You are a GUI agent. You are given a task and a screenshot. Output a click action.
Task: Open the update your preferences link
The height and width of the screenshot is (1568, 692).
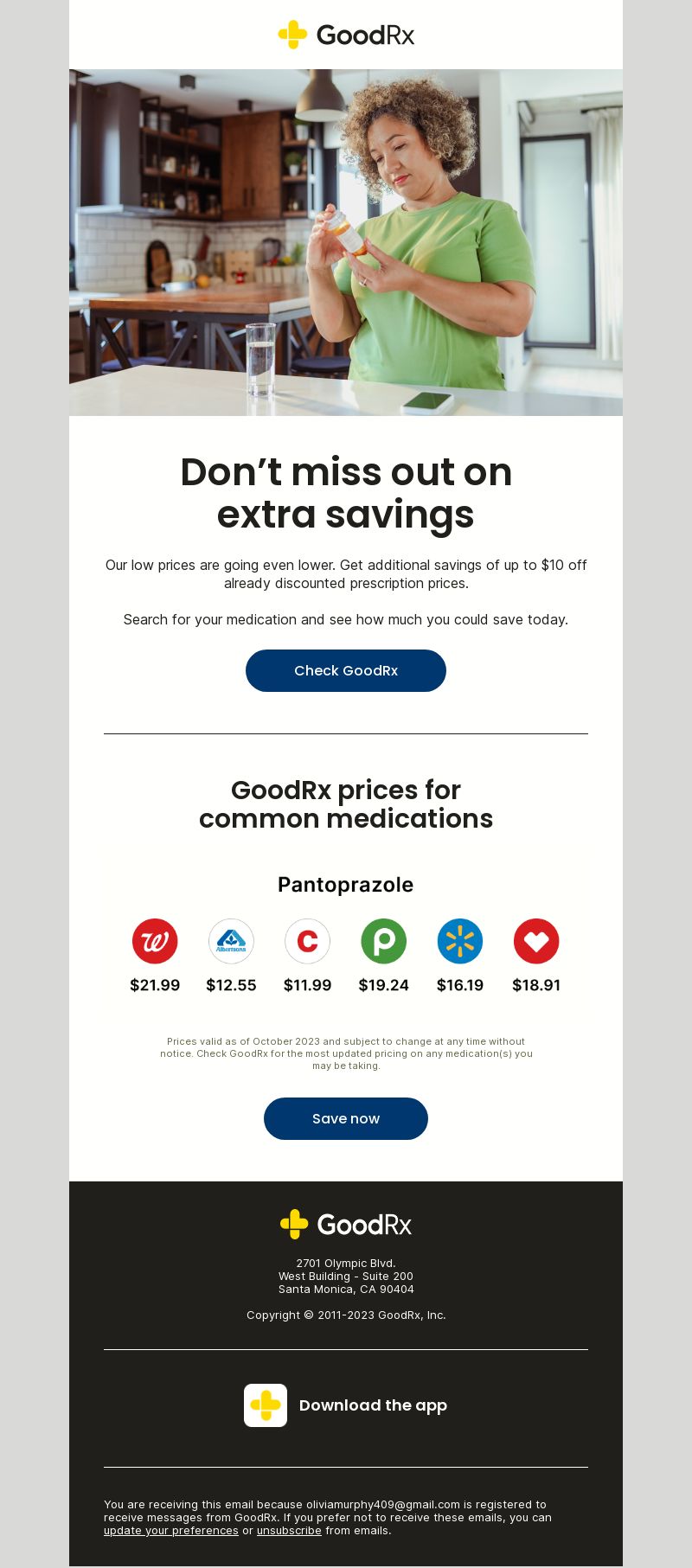pyautogui.click(x=170, y=1531)
